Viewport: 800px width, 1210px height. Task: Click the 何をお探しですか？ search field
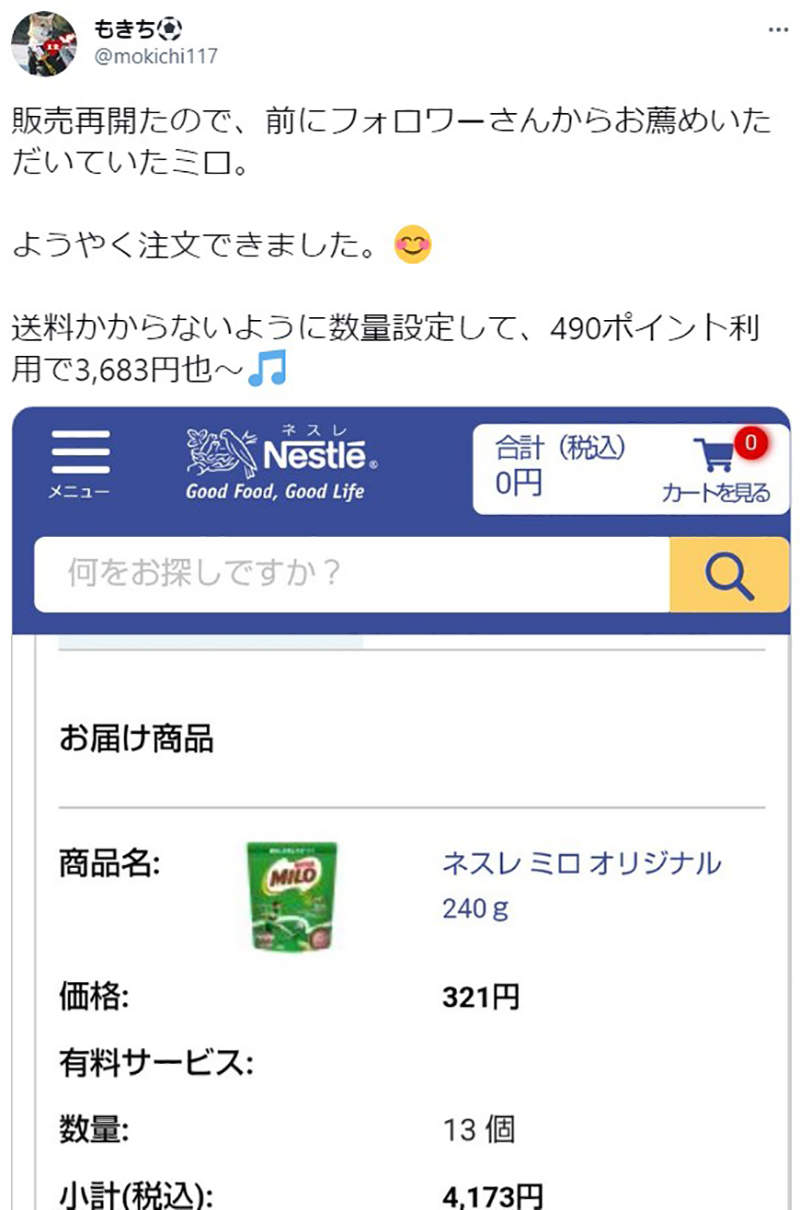click(350, 576)
